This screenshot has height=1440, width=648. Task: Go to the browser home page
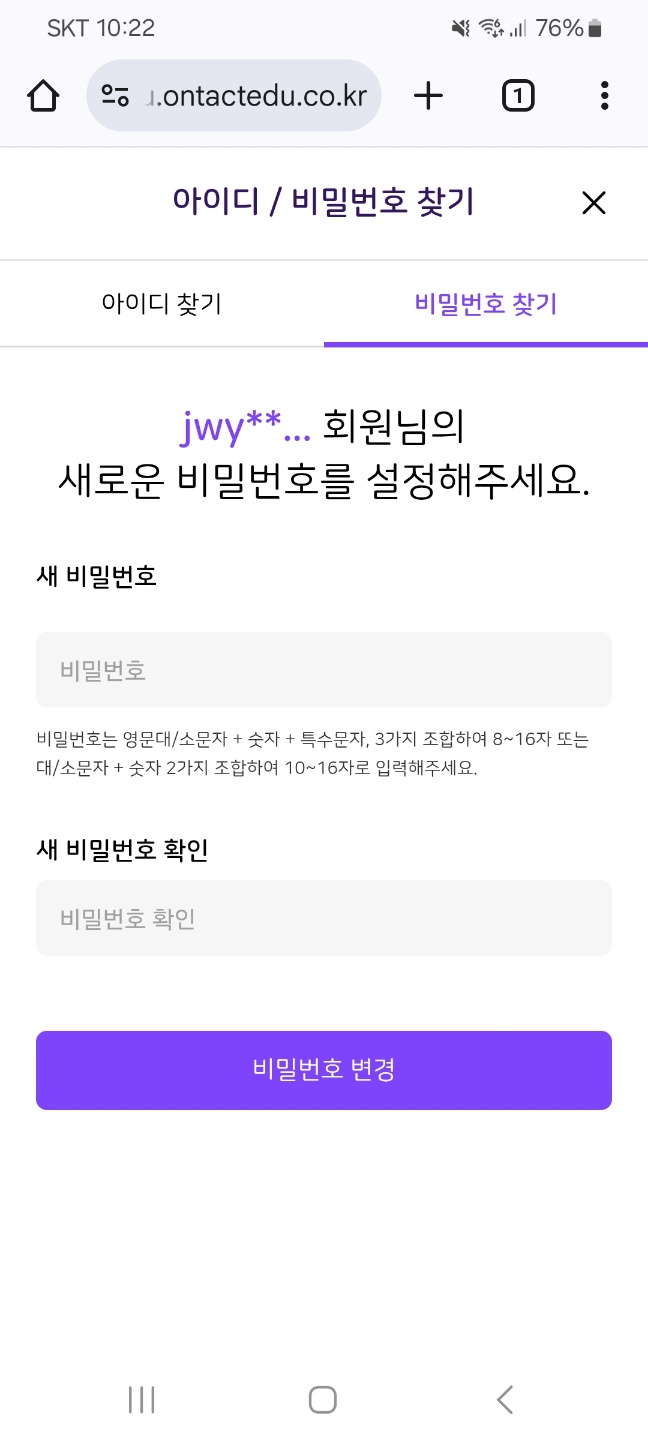(43, 96)
